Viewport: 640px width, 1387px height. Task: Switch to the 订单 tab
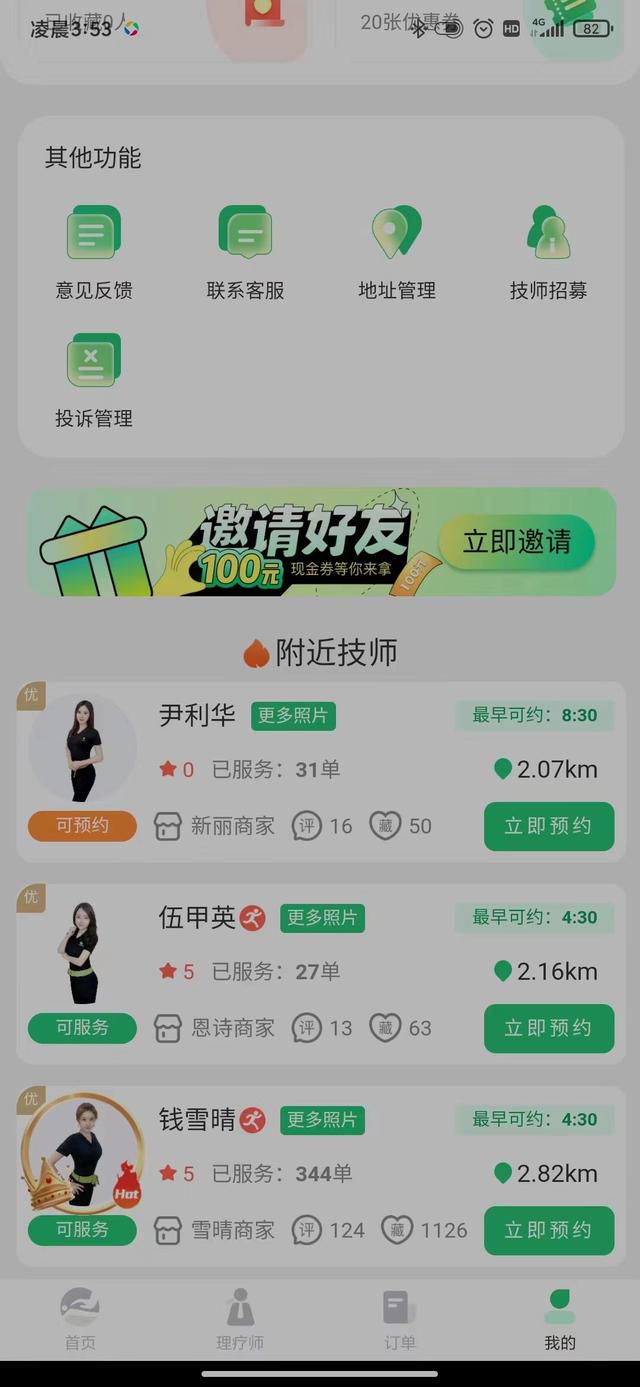(400, 1319)
